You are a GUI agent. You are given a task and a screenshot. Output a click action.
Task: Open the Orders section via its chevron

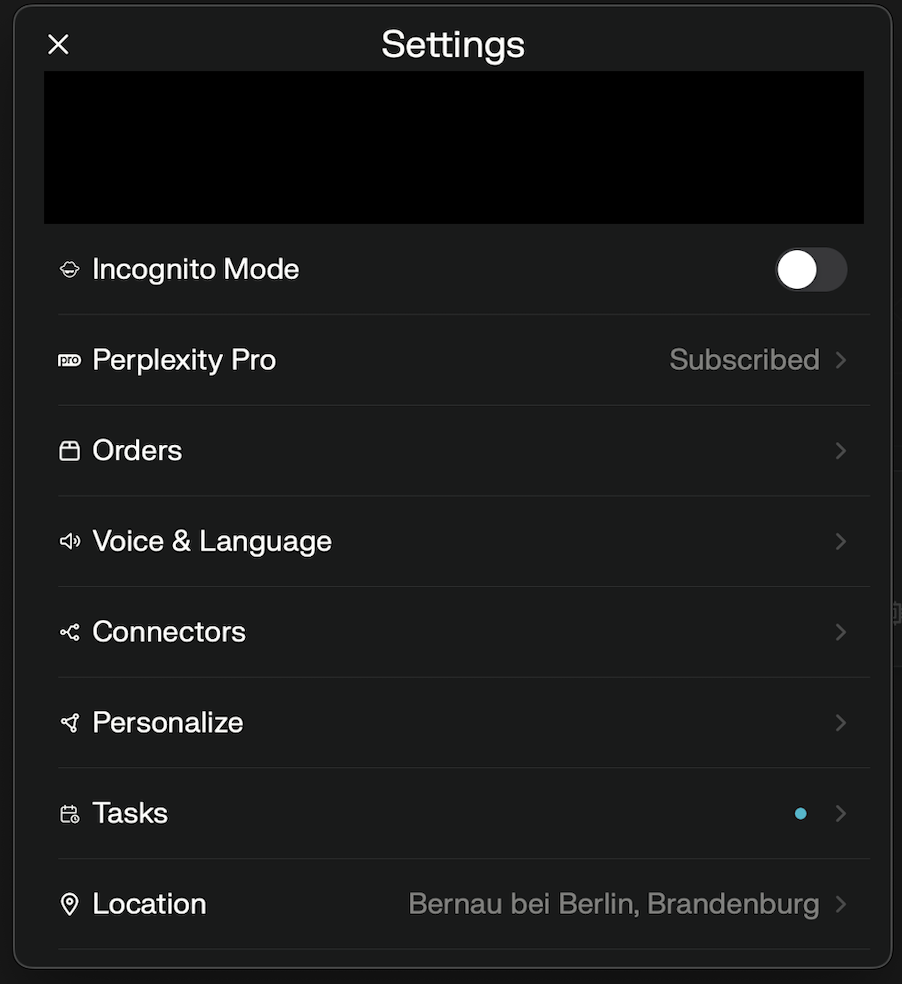(x=840, y=451)
